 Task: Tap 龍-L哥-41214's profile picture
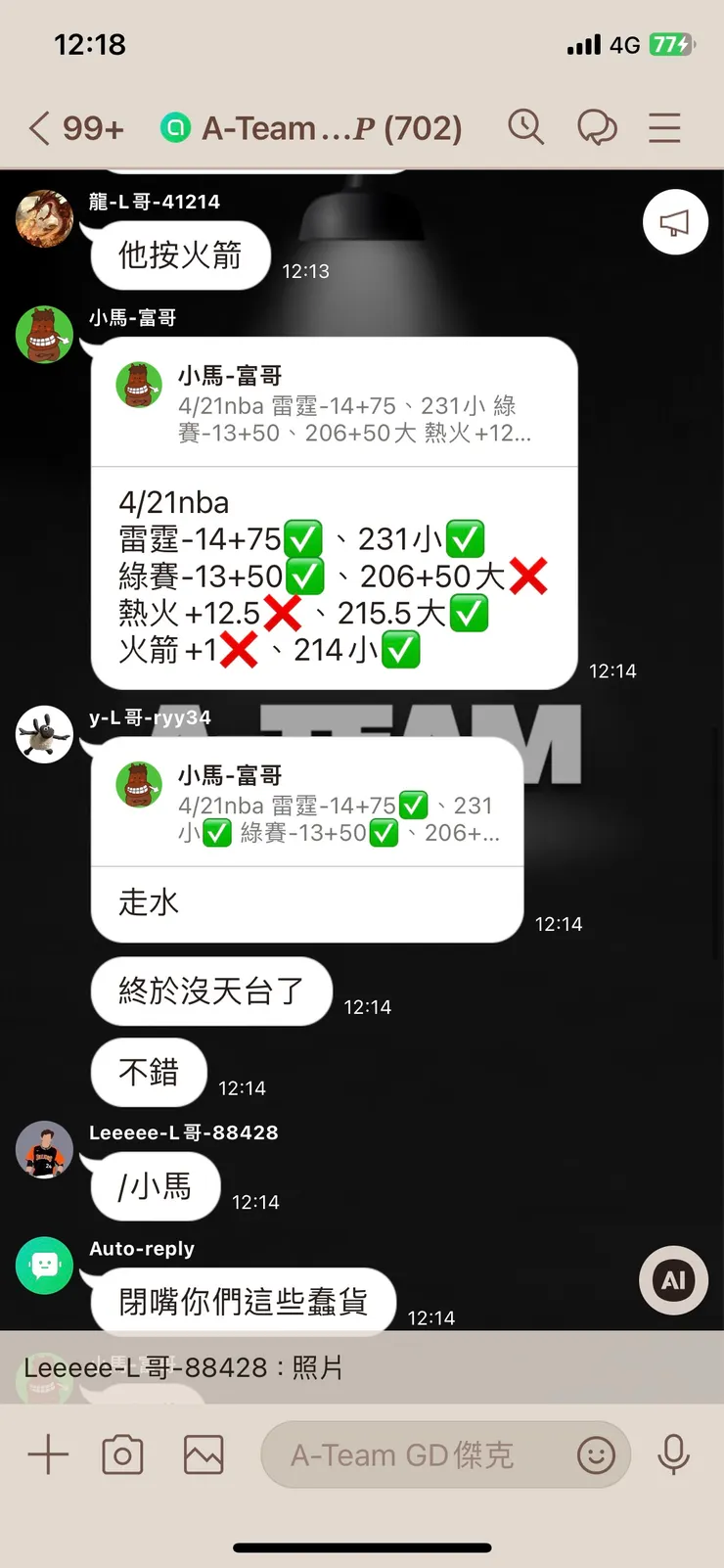[x=44, y=219]
